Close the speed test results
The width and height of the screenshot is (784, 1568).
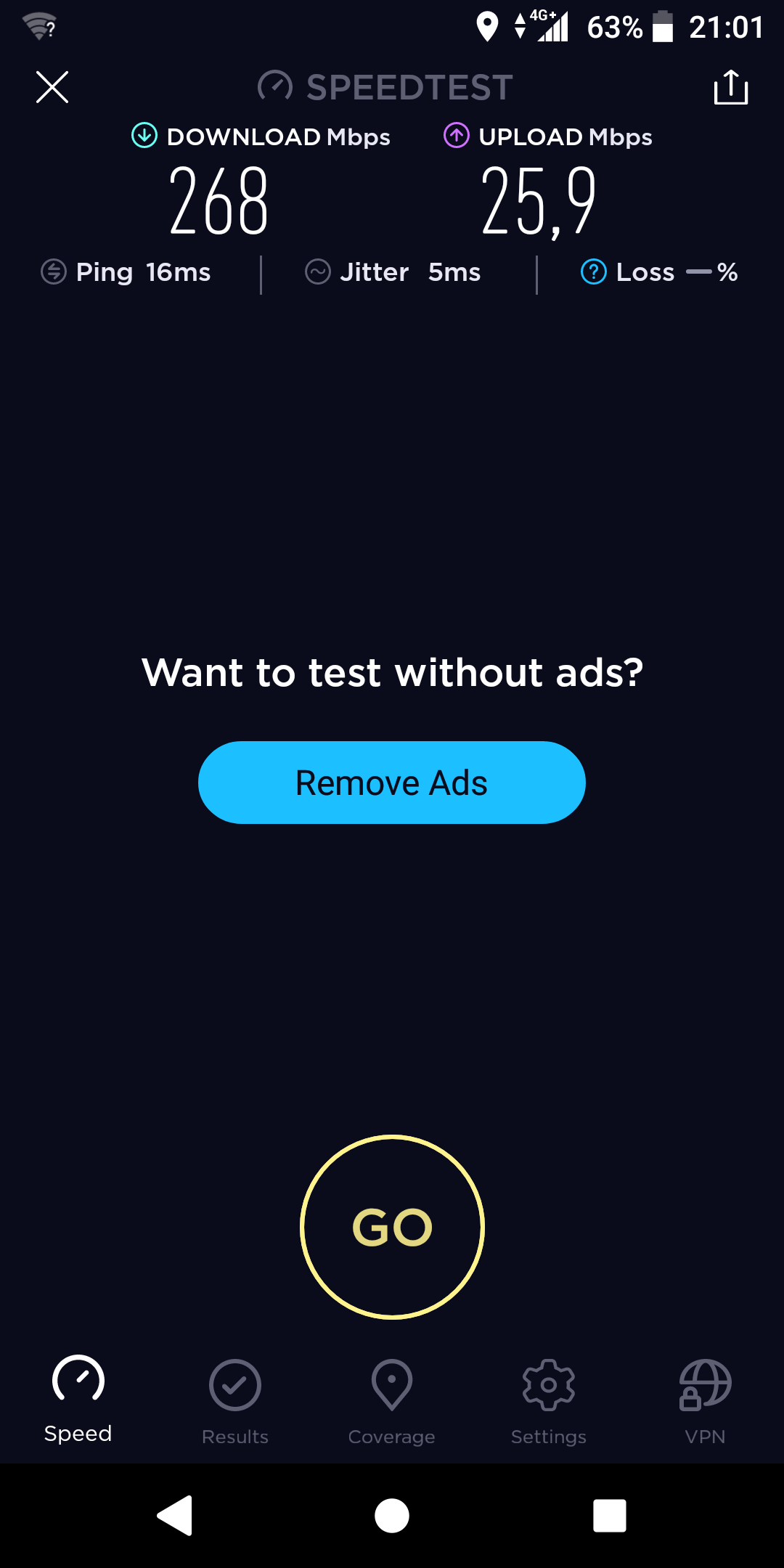click(x=52, y=87)
